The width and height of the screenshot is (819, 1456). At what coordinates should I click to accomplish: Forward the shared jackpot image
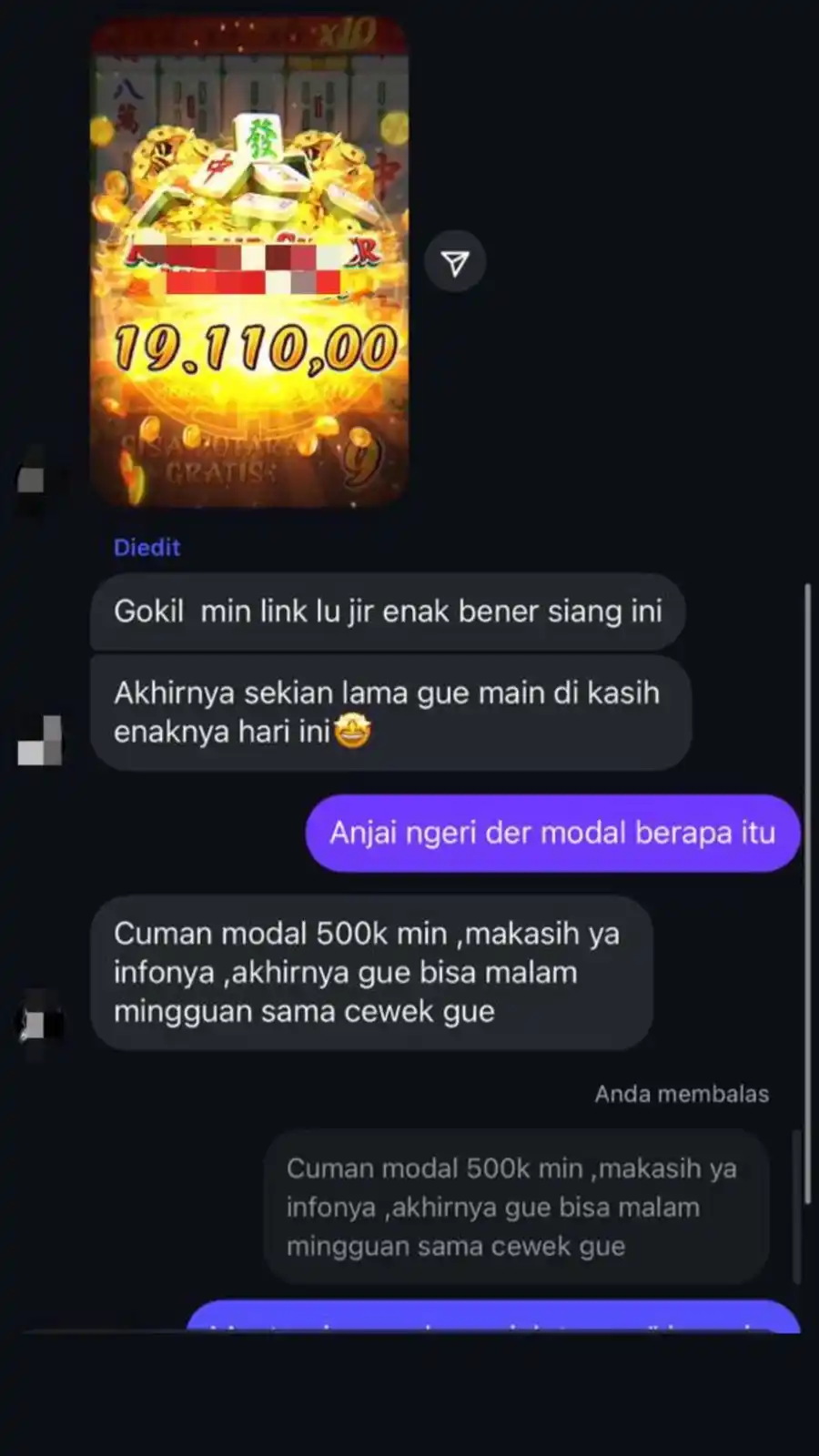click(455, 263)
